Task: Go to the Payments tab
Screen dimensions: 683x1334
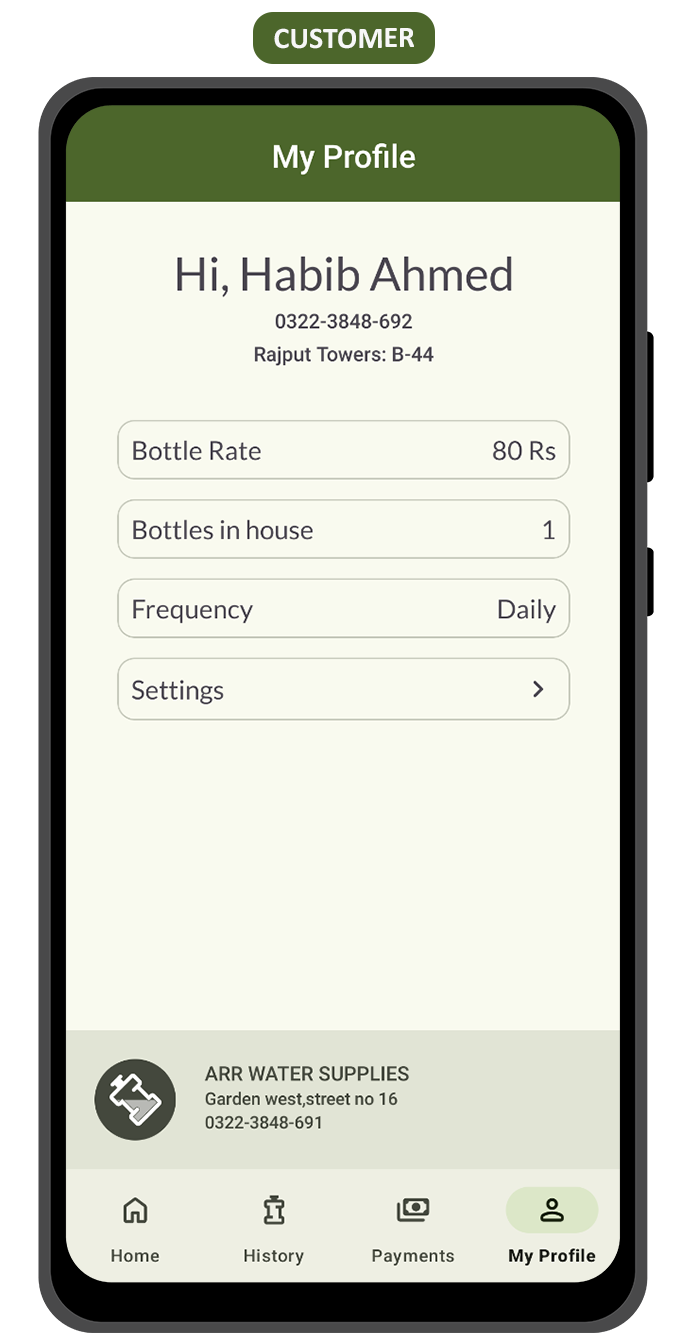Action: 413,1229
